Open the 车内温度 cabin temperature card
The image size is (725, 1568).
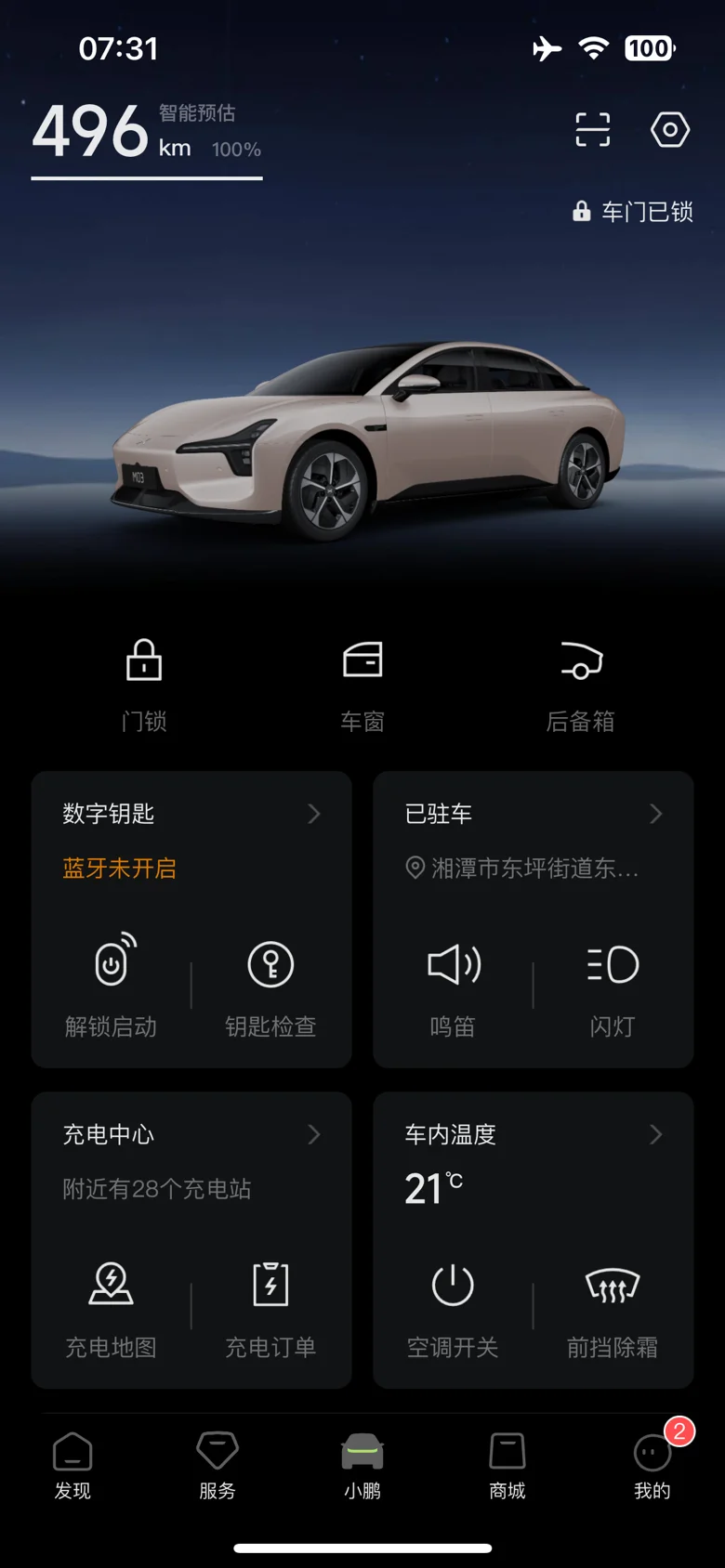point(534,1134)
